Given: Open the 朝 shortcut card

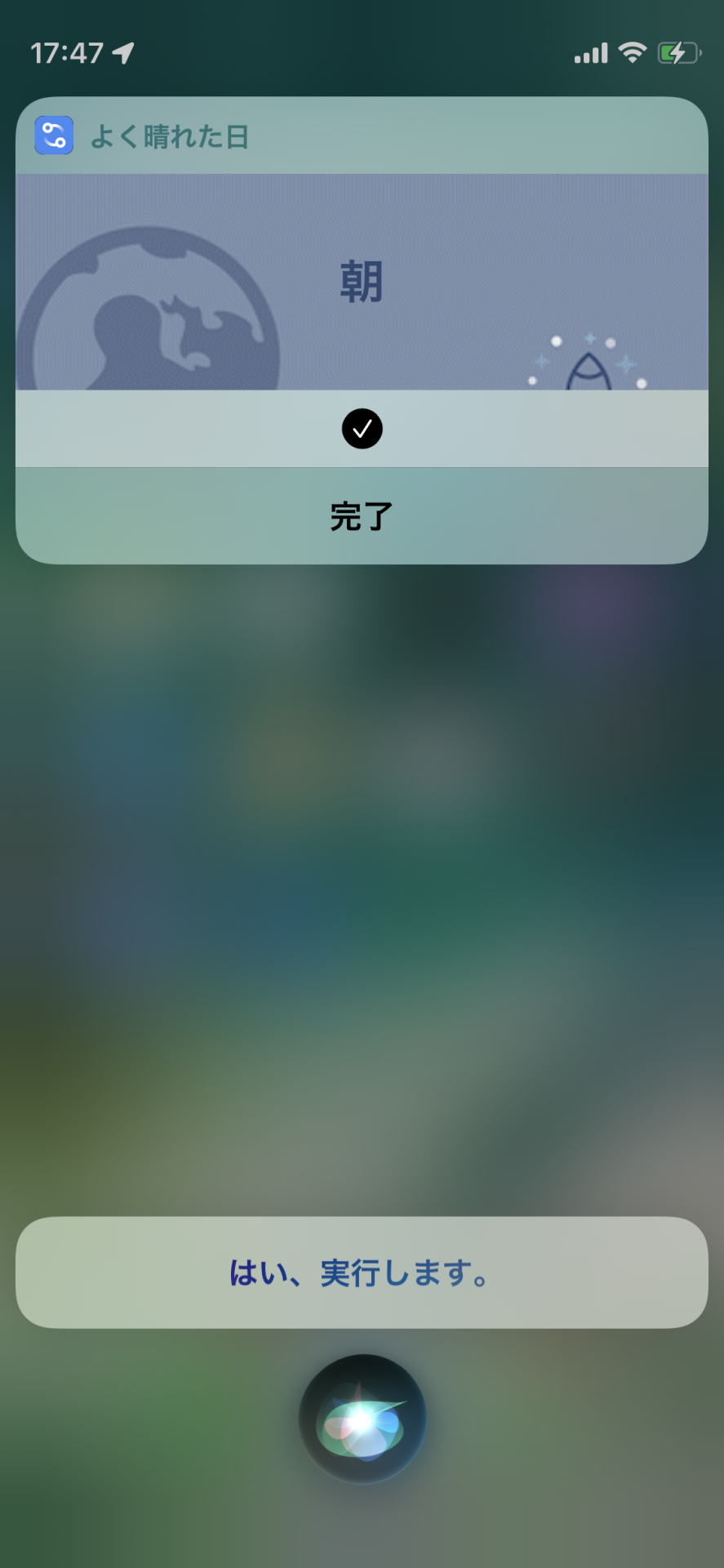Looking at the screenshot, I should pyautogui.click(x=362, y=282).
